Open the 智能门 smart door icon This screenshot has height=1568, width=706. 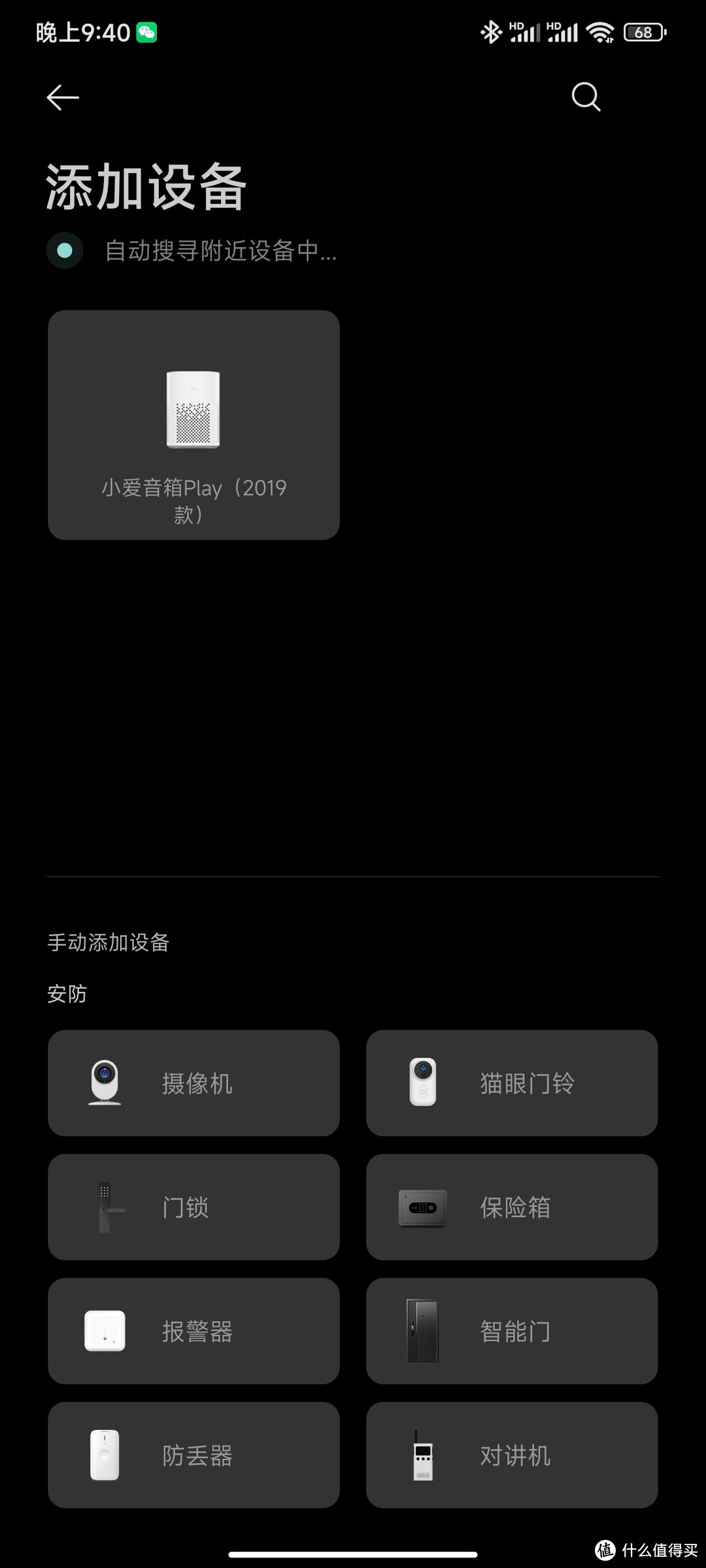pos(423,1331)
